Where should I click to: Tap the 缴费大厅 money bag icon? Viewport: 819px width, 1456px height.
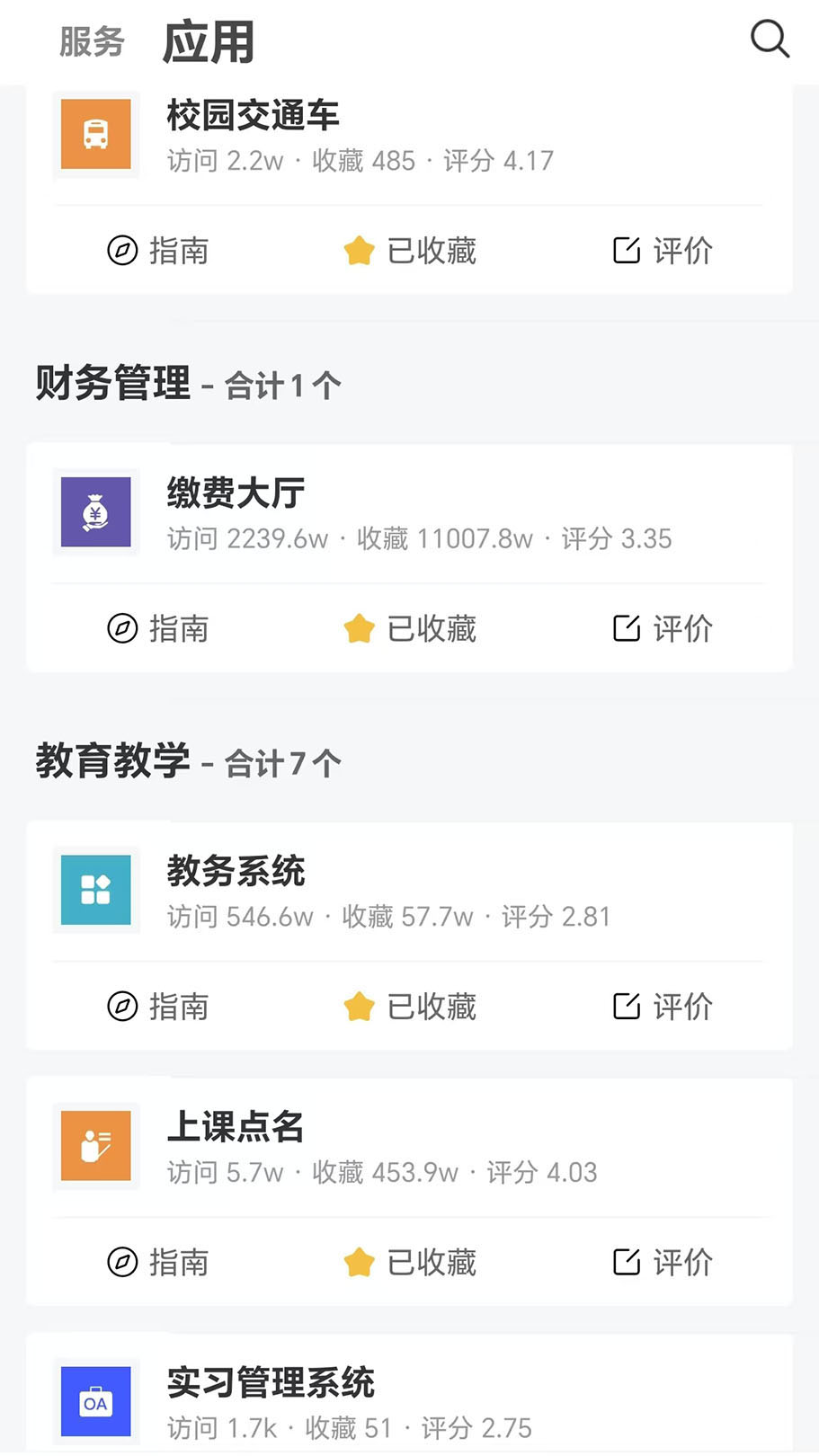point(95,512)
